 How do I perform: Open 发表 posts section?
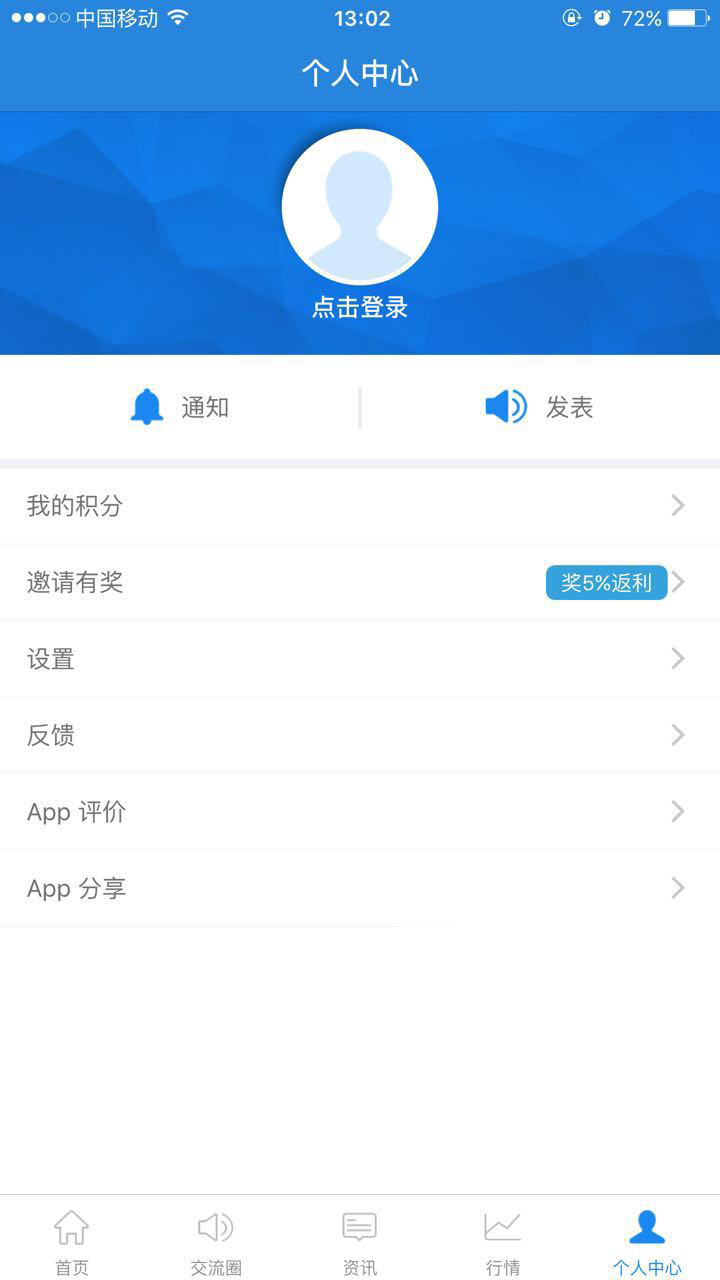coord(540,407)
